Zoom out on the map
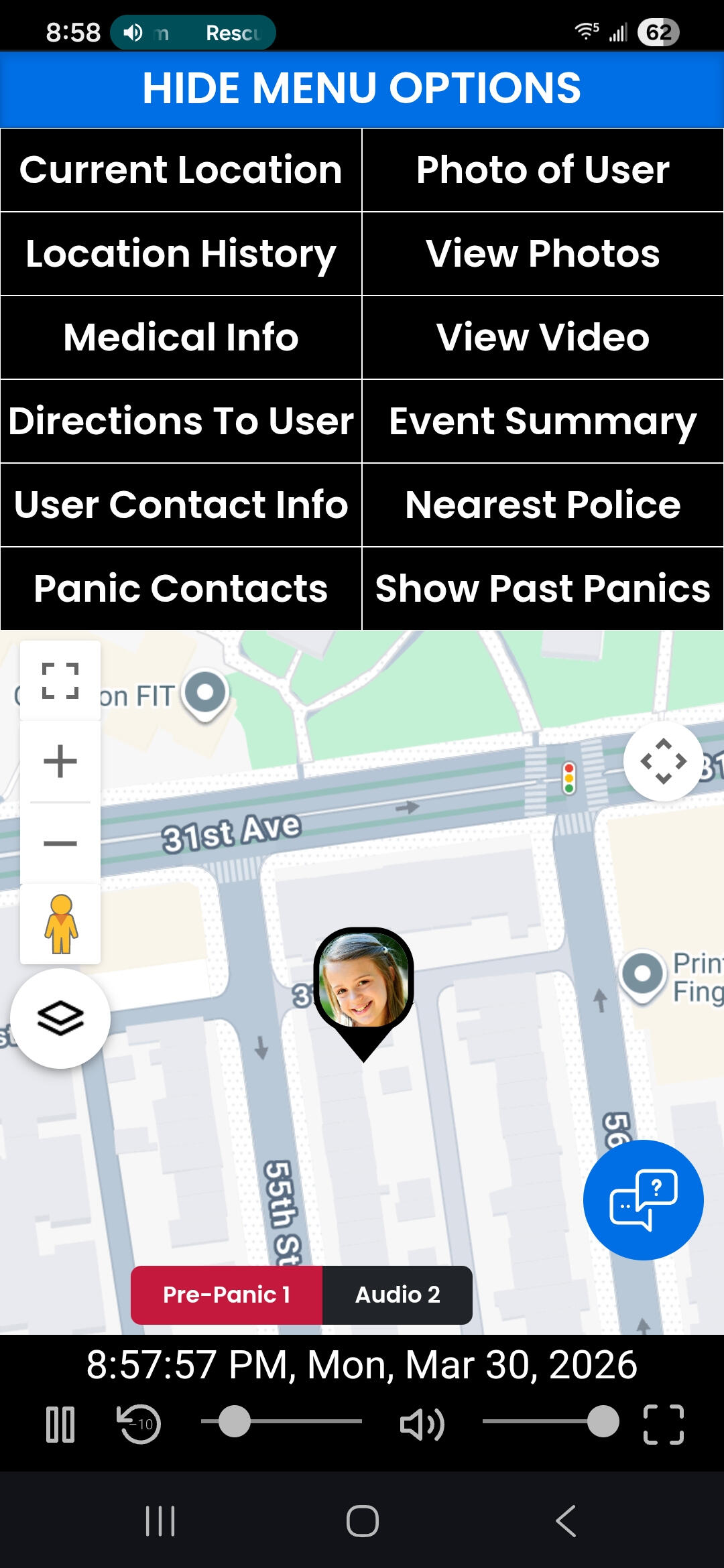This screenshot has height=1568, width=724. [60, 843]
